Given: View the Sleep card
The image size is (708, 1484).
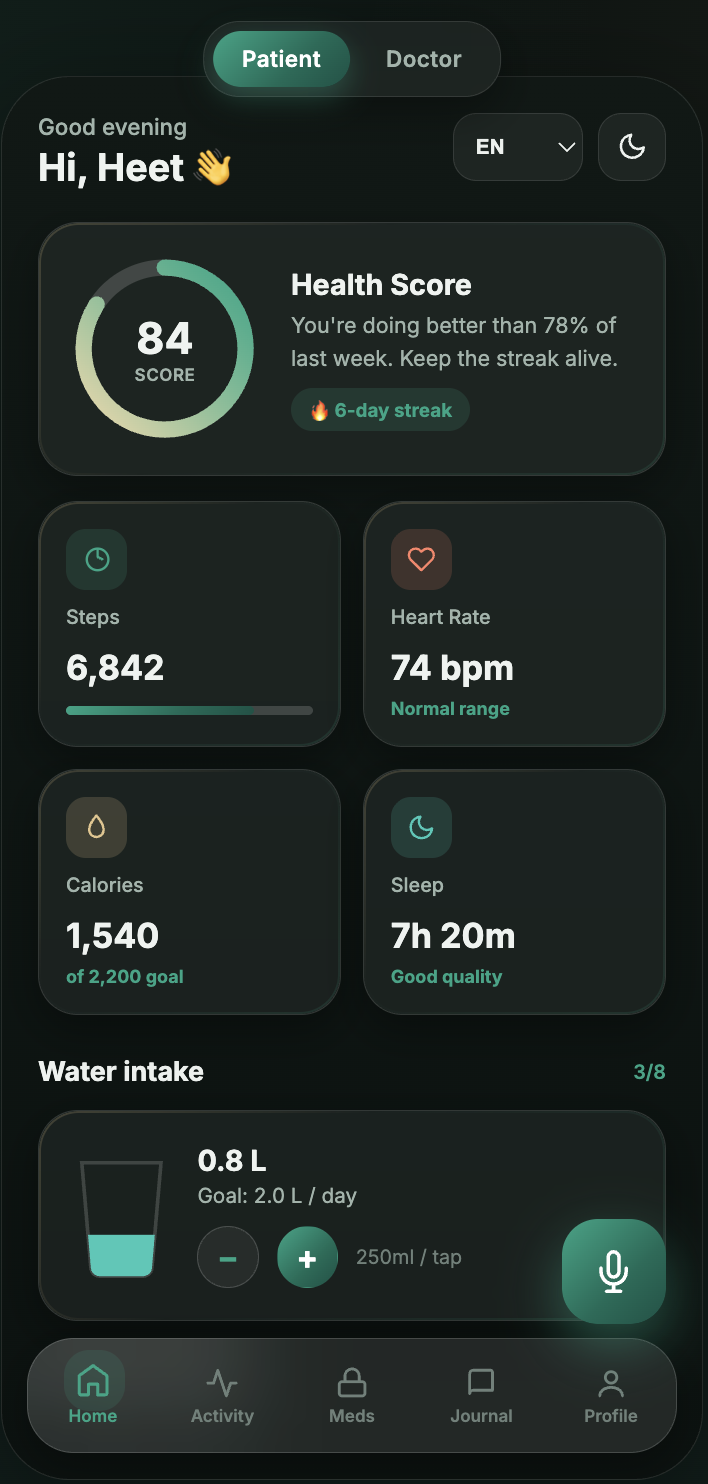Looking at the screenshot, I should click(514, 892).
